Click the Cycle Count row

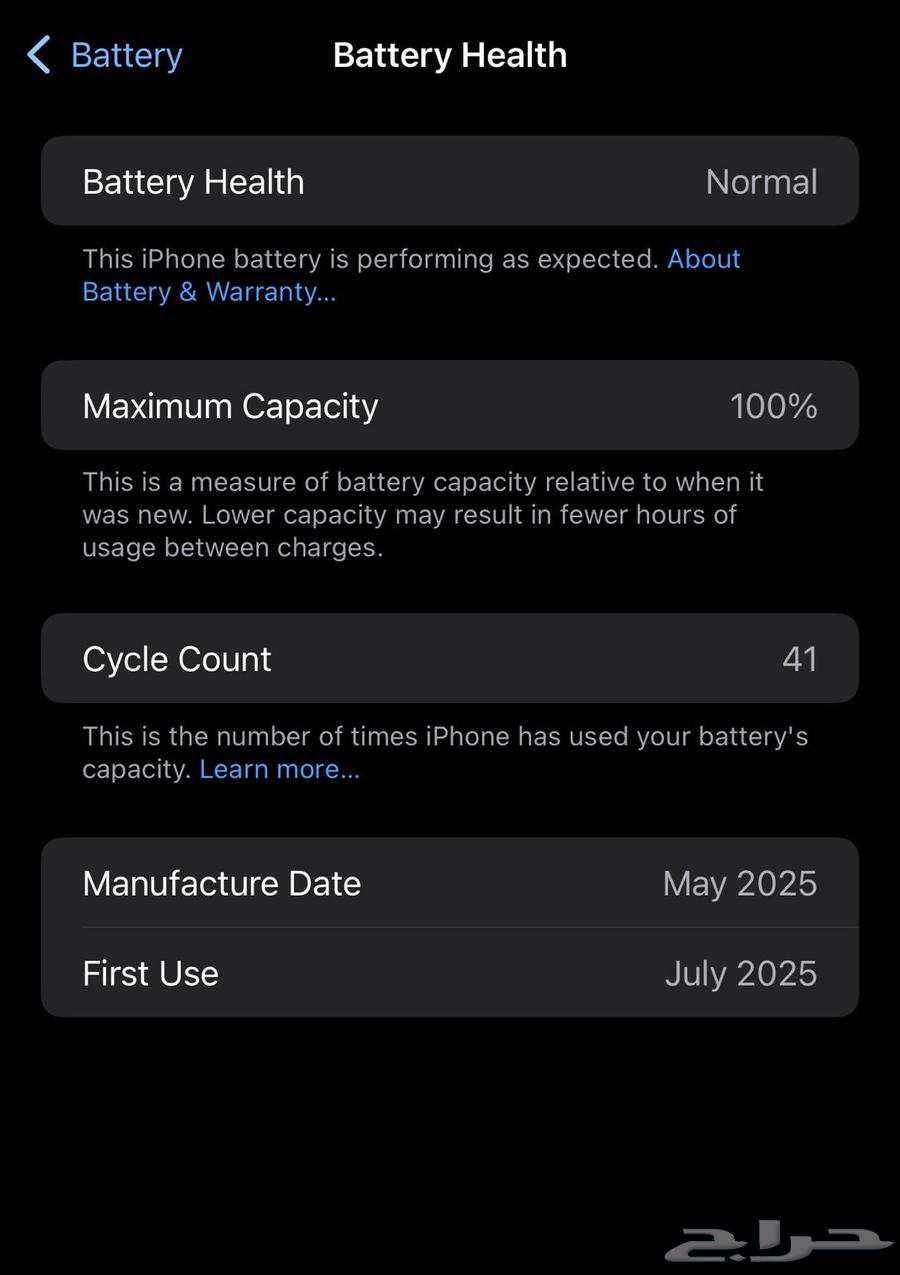(450, 658)
